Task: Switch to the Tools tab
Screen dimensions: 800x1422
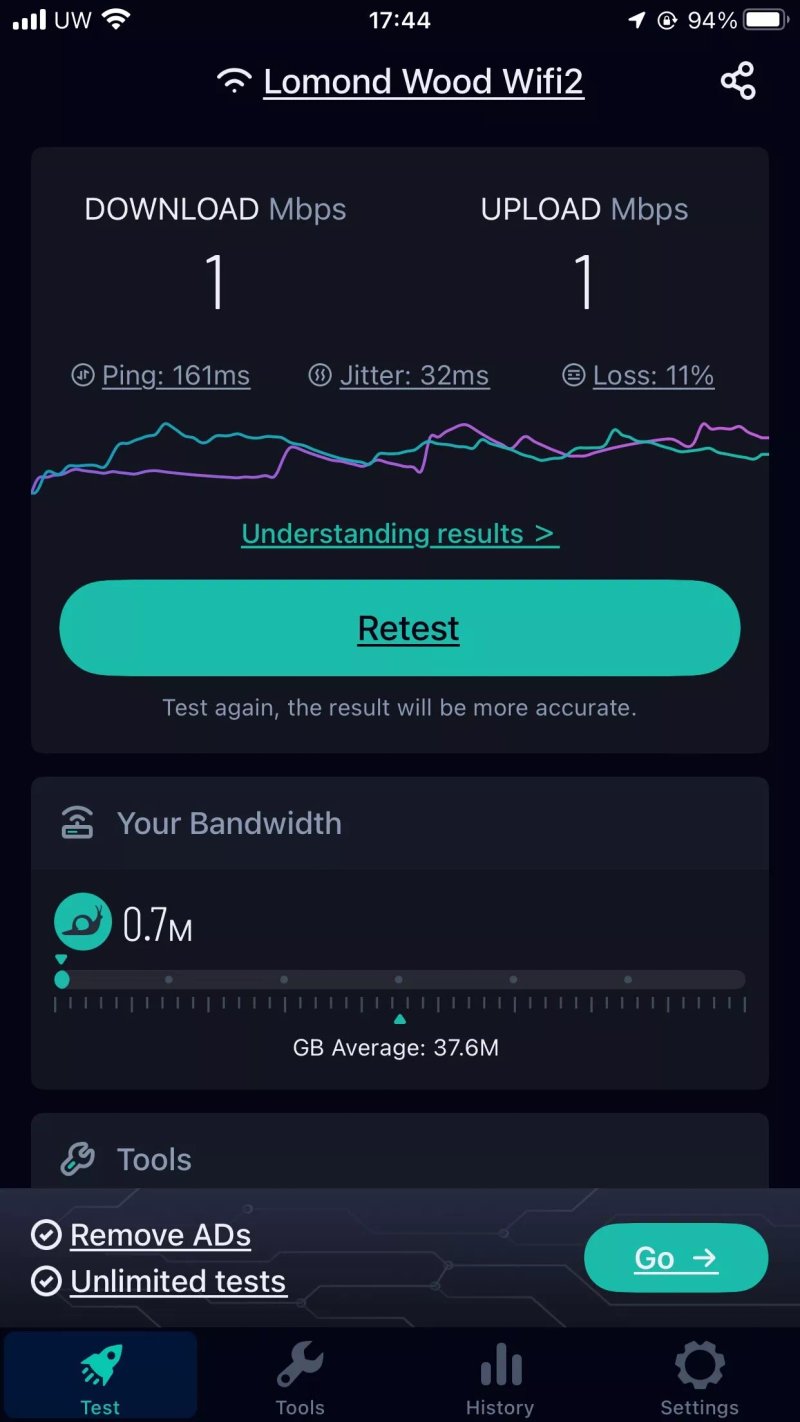Action: tap(300, 1378)
